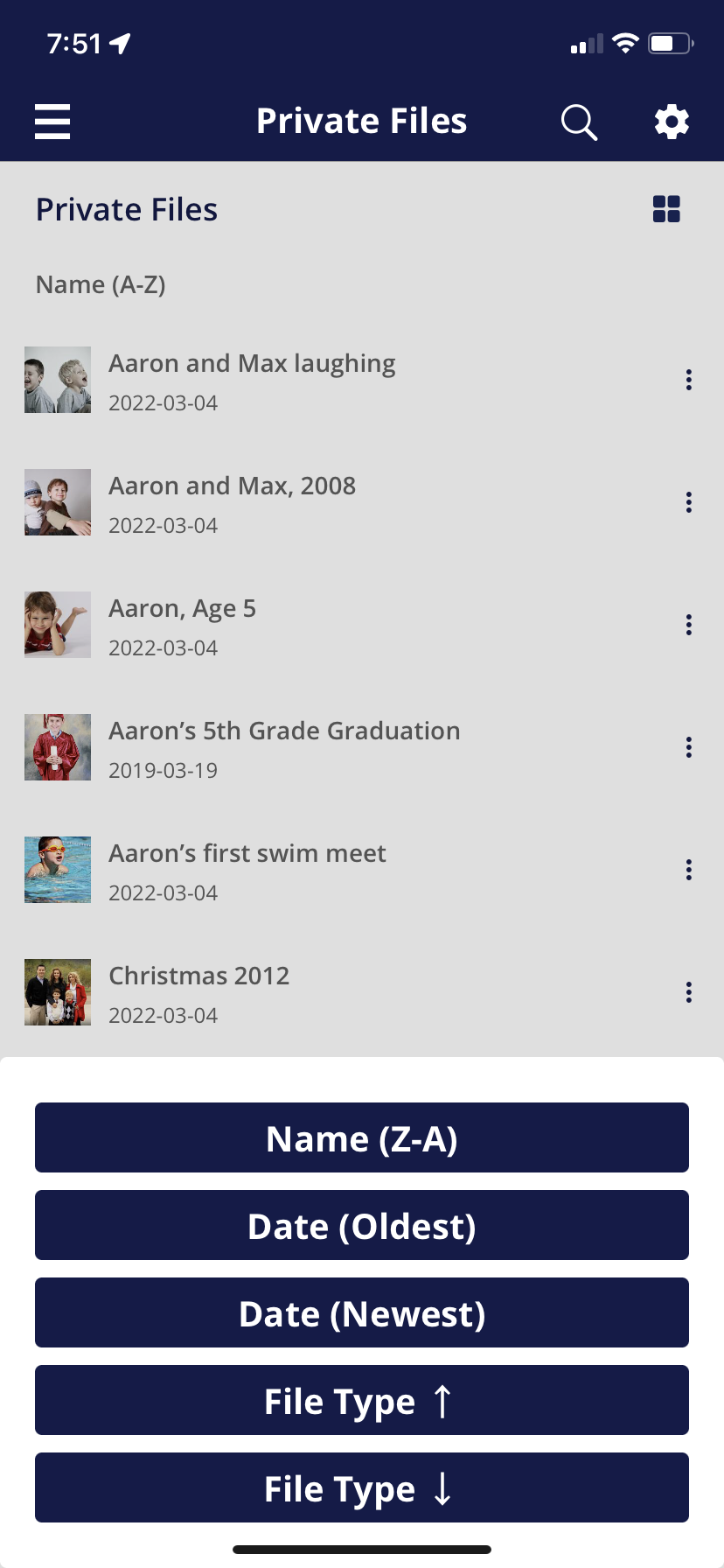Image resolution: width=724 pixels, height=1568 pixels.
Task: Open Aaron and Max laughing file
Action: pos(252,364)
